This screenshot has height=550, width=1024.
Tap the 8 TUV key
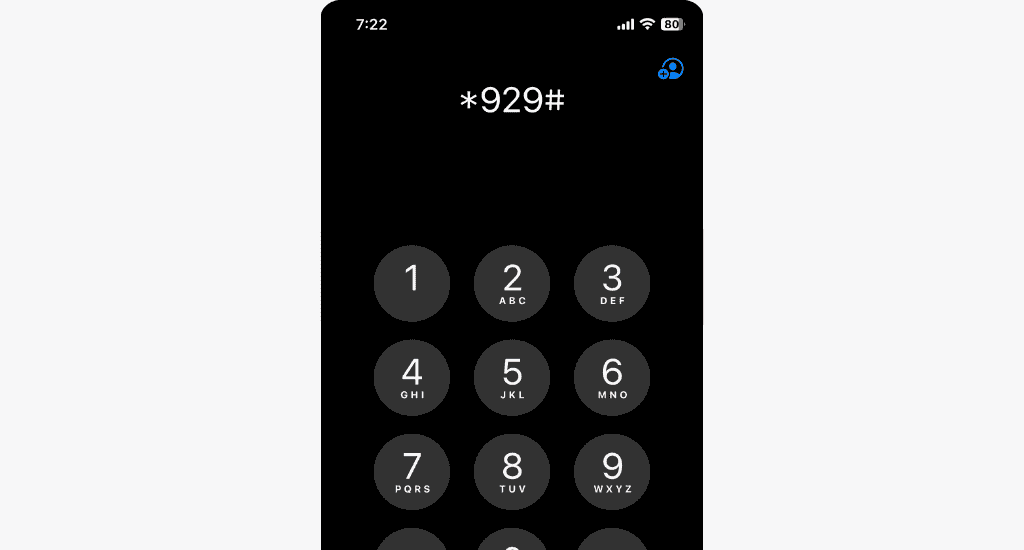point(512,471)
